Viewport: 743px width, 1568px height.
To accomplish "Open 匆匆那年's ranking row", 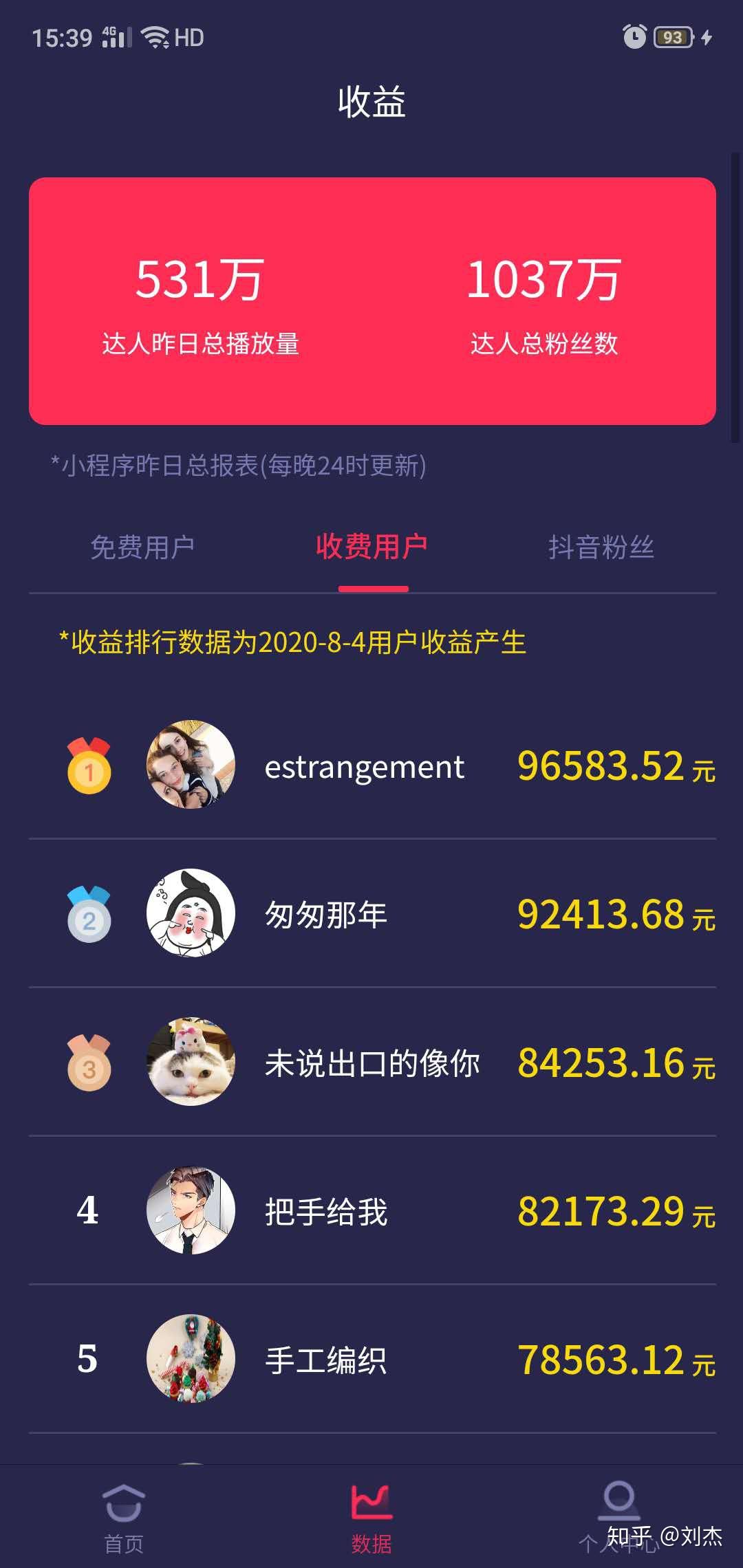I will click(x=371, y=914).
